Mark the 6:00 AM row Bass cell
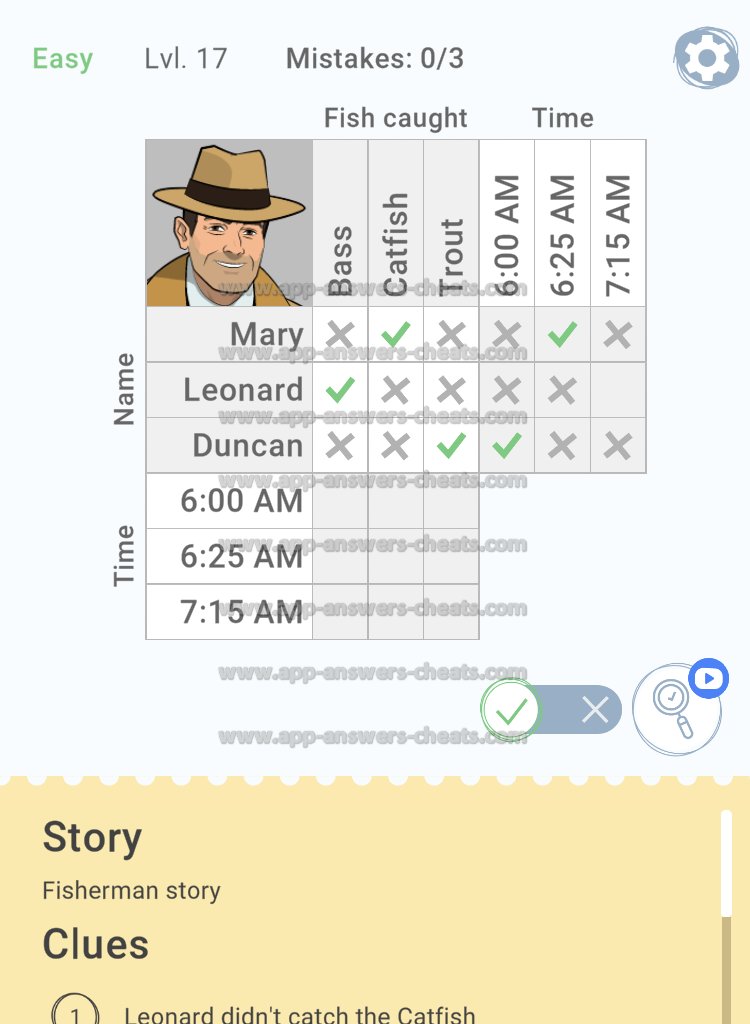Image resolution: width=750 pixels, height=1024 pixels. pyautogui.click(x=340, y=501)
